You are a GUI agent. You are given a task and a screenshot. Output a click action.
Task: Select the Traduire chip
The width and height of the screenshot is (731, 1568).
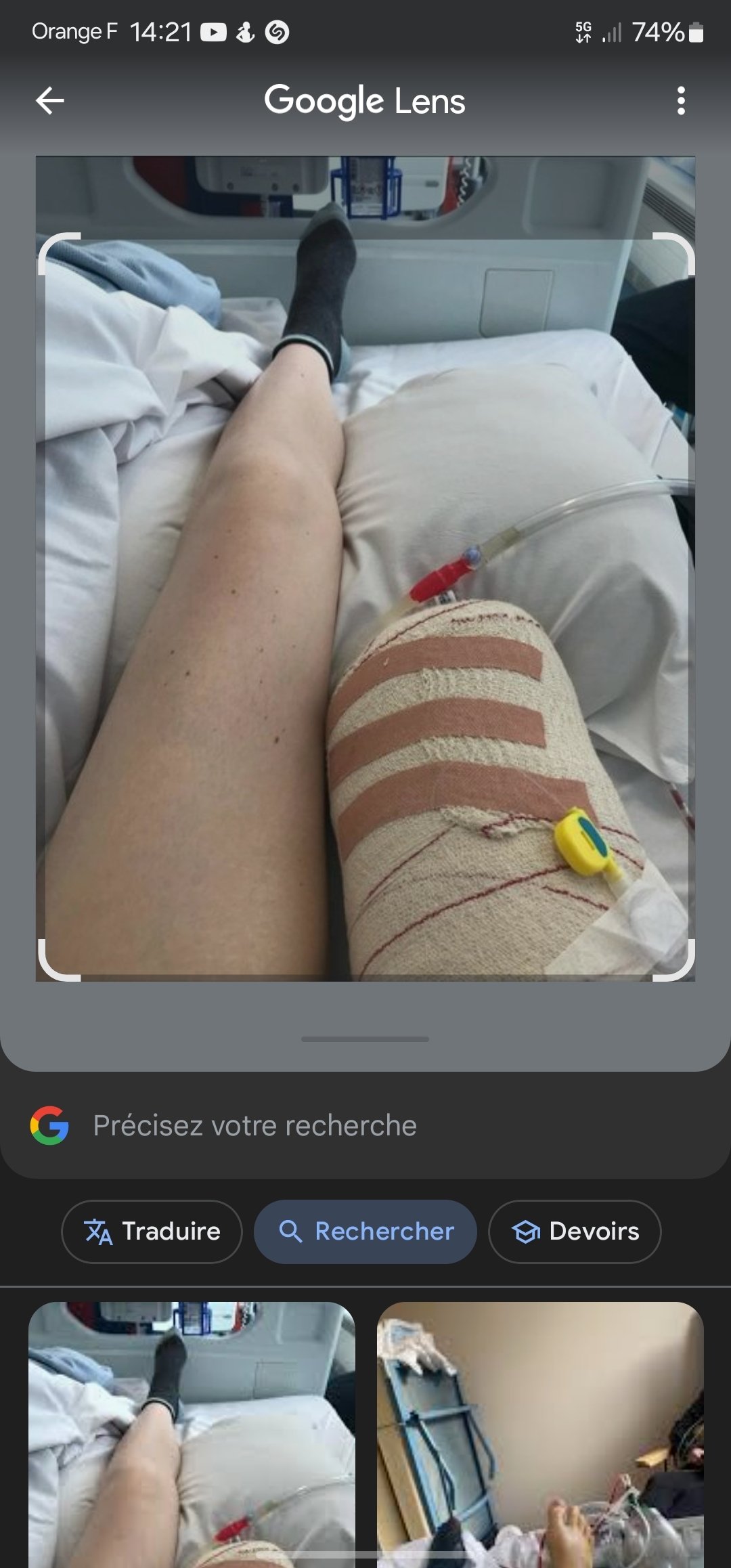click(152, 1232)
